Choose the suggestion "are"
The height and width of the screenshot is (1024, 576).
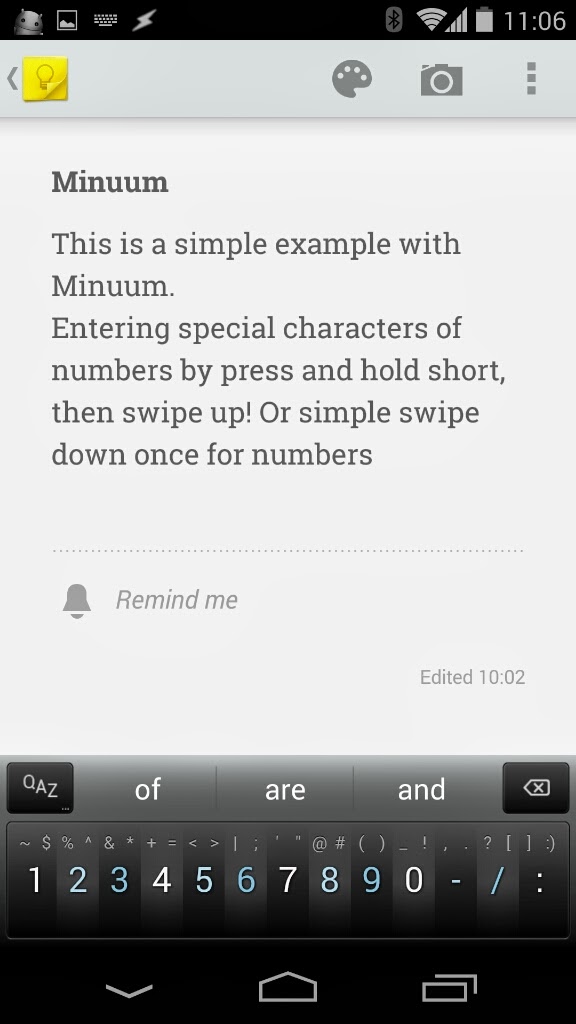pyautogui.click(x=285, y=790)
